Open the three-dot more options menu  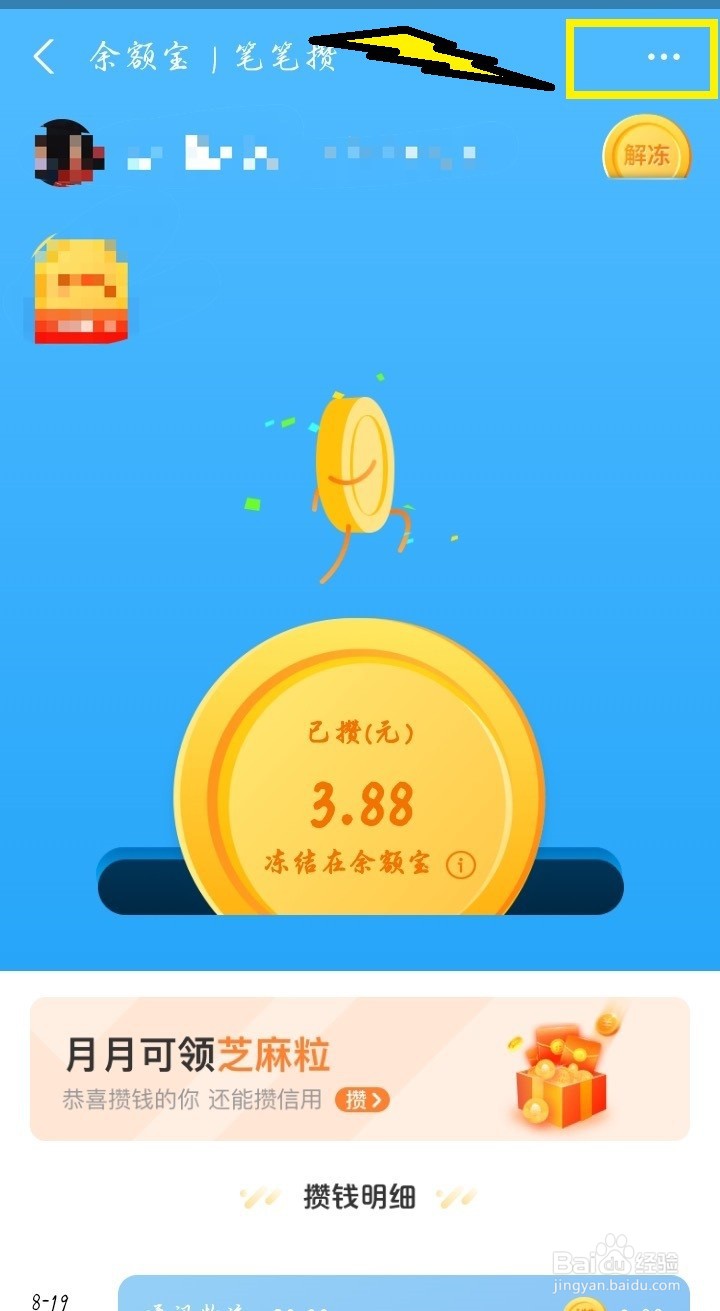coord(662,58)
